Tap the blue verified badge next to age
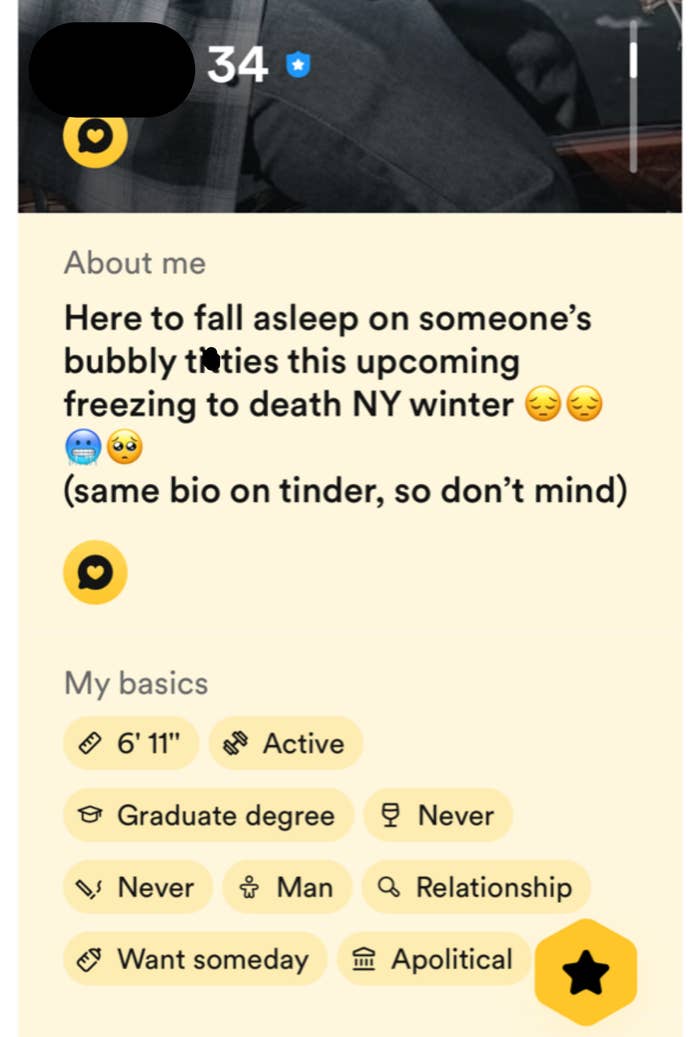700x1037 pixels. [298, 66]
